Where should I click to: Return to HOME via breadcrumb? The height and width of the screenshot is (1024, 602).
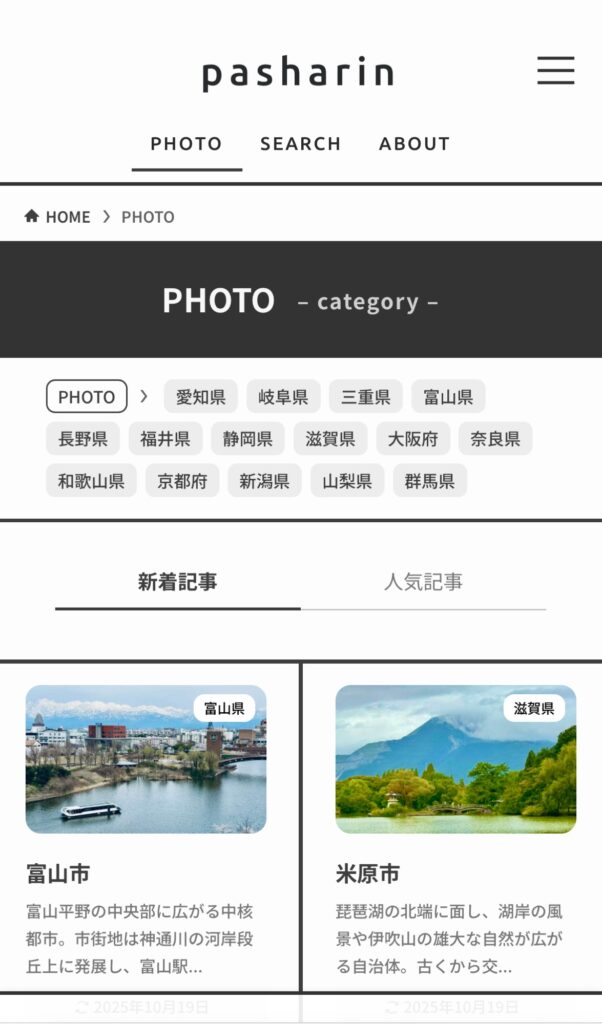click(x=58, y=217)
